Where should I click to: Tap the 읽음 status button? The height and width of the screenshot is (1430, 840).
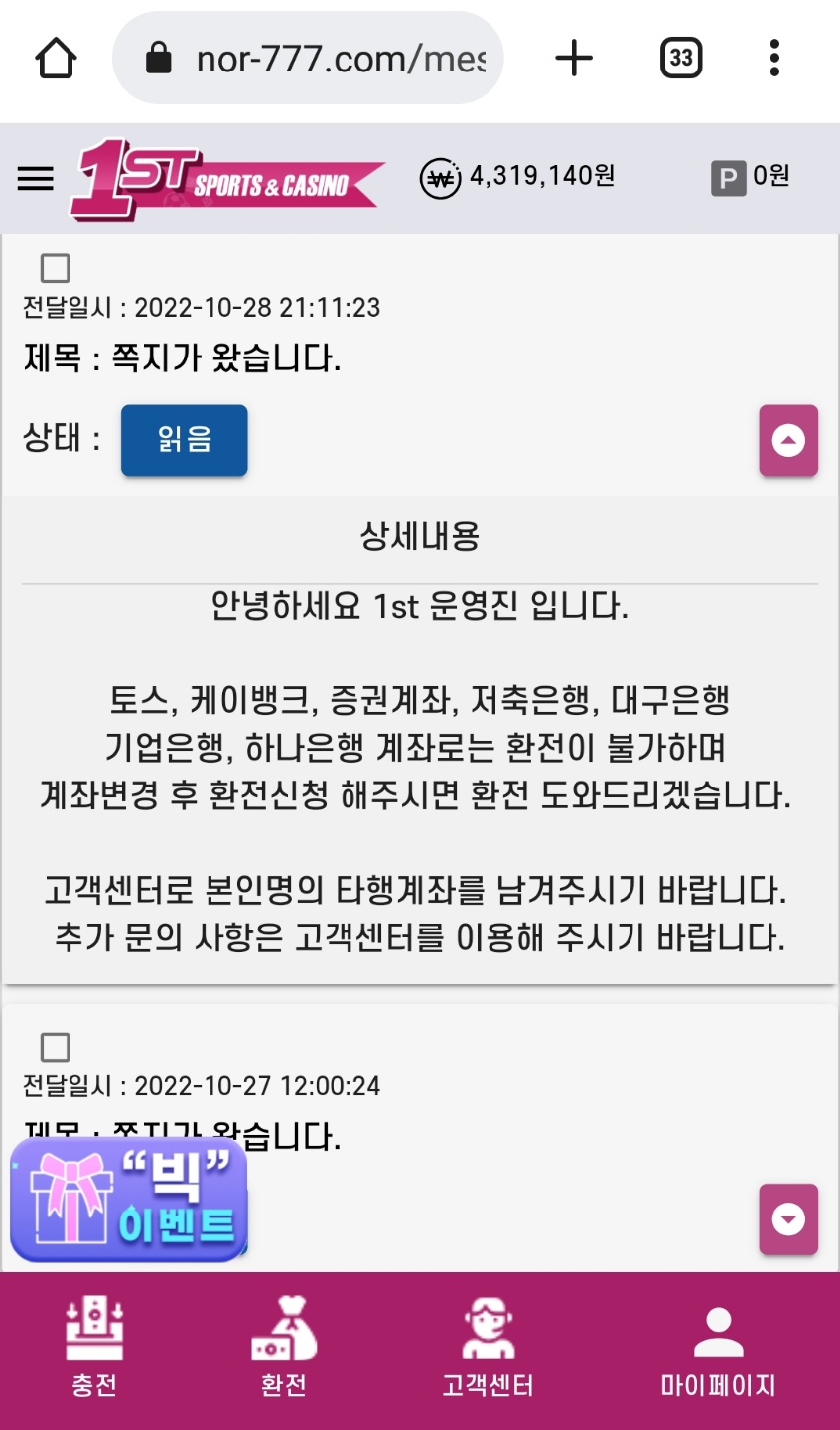click(x=184, y=440)
